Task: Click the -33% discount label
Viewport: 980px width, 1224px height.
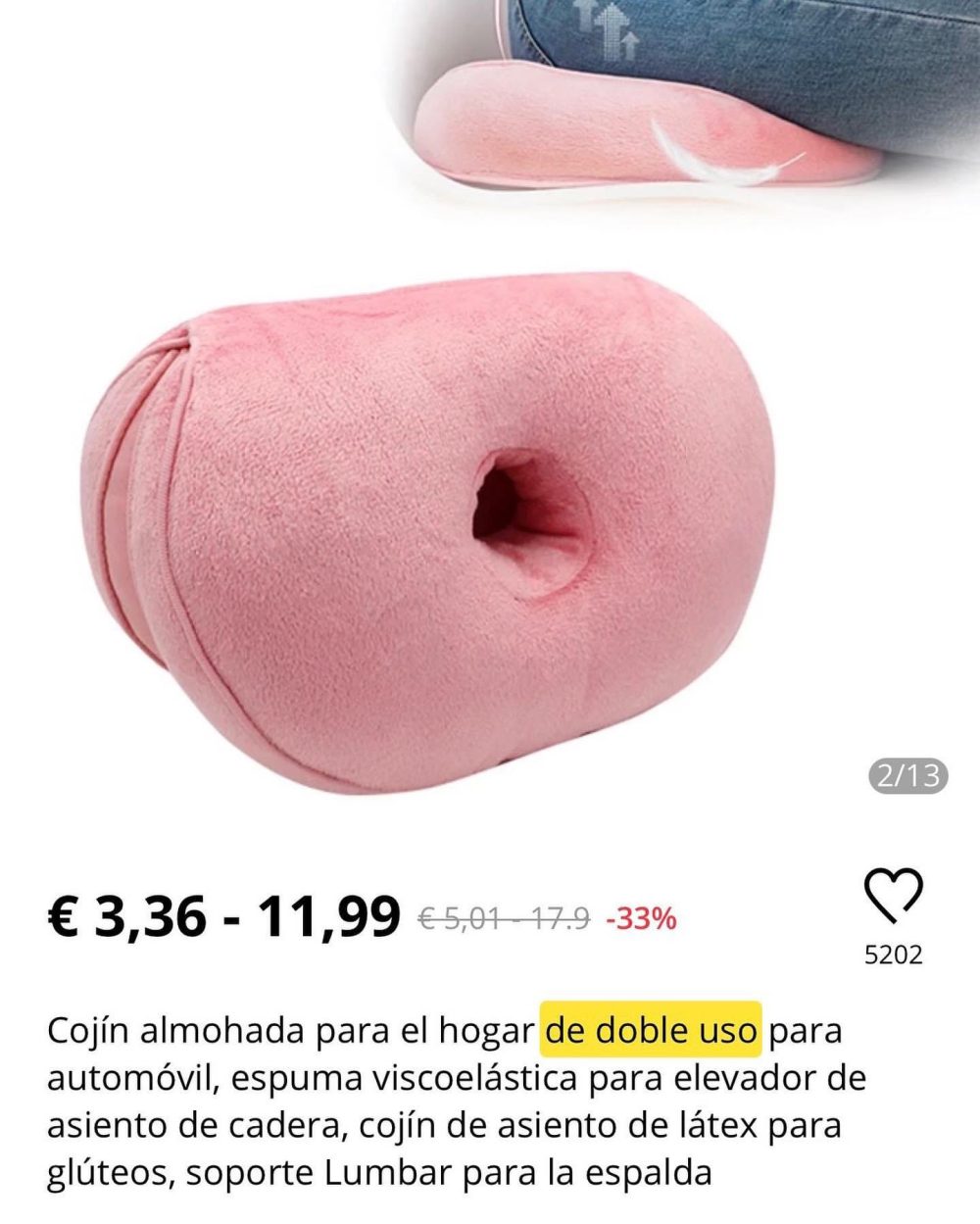Action: (642, 918)
